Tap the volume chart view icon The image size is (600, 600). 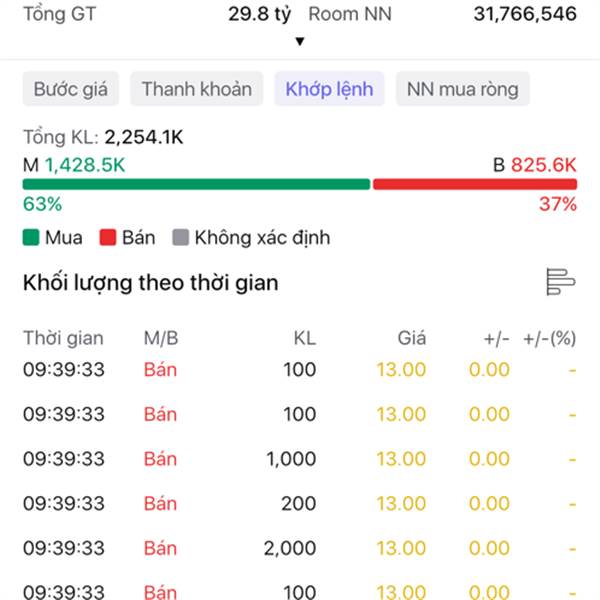(560, 282)
